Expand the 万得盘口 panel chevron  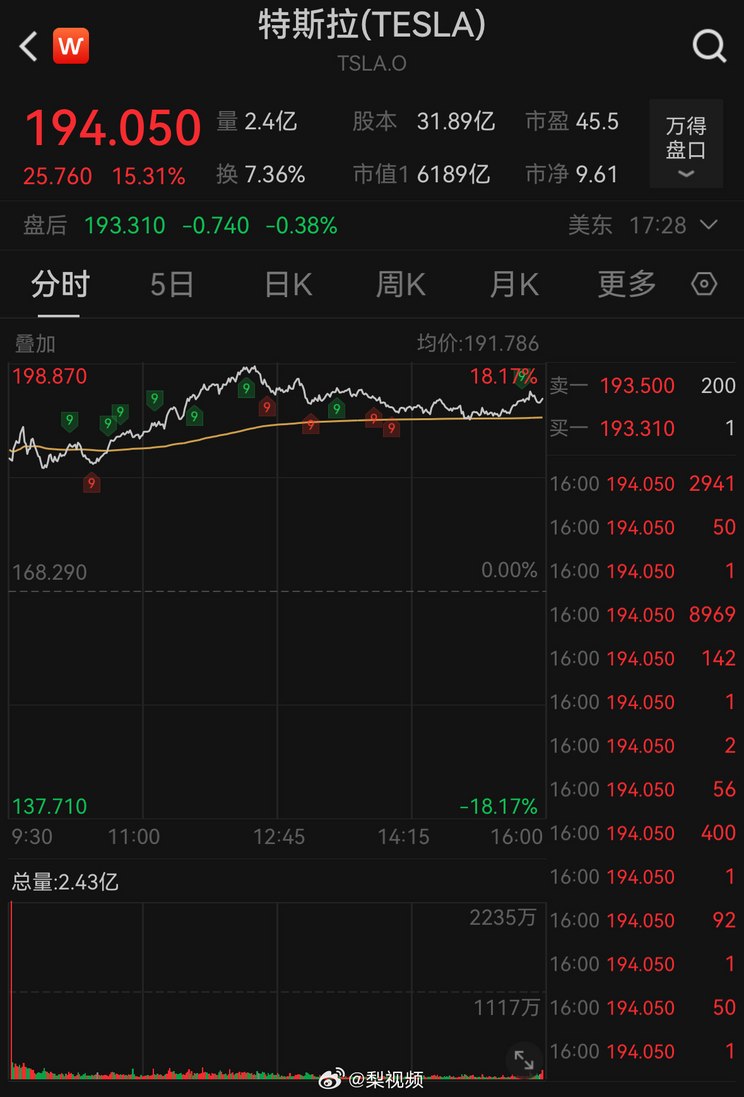coord(686,172)
